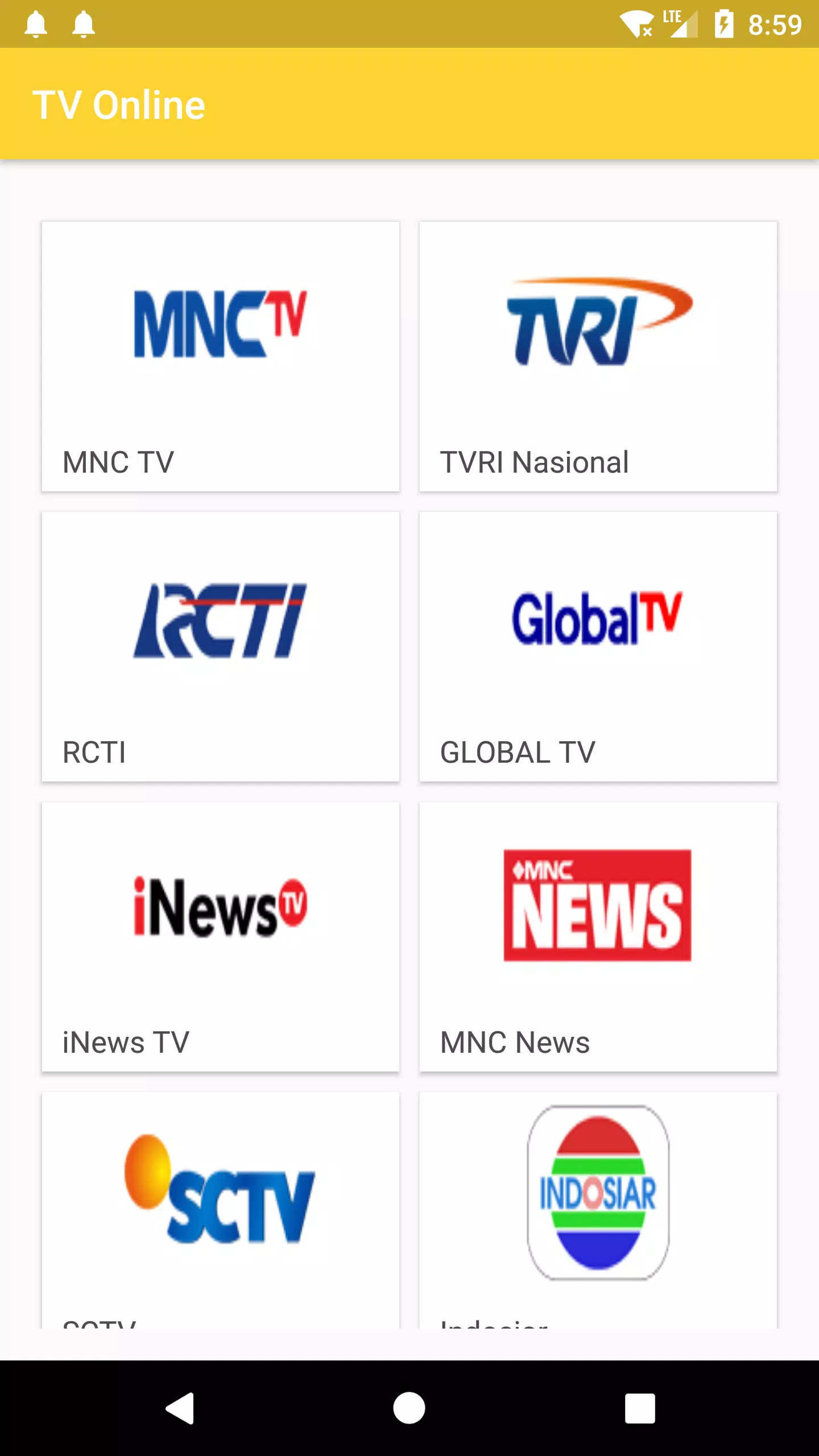819x1456 pixels.
Task: Go back using the navigation bar
Action: coord(180,1408)
